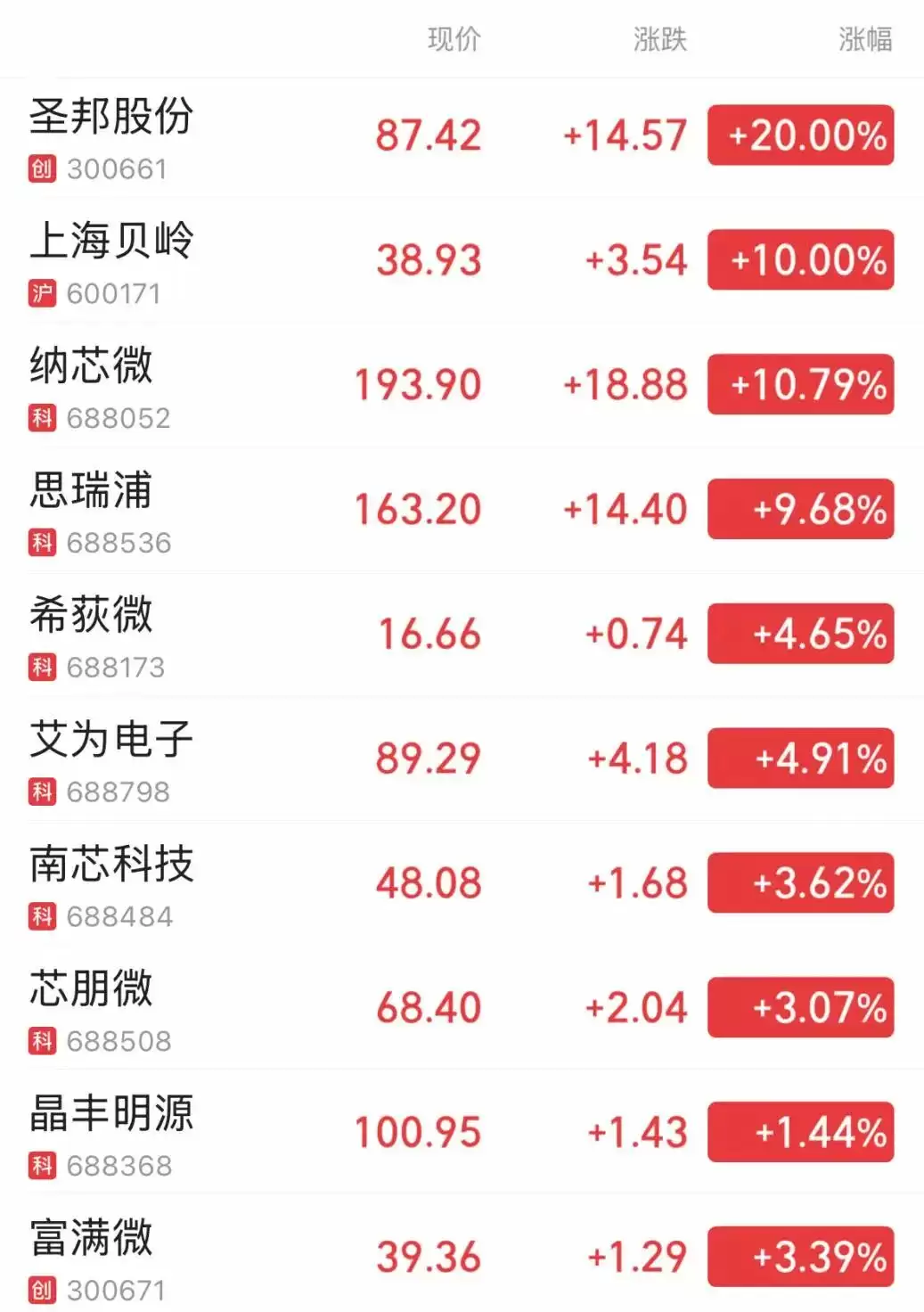Sort the list by 涨跌 column
Viewport: 924px width, 1312px height.
(659, 39)
